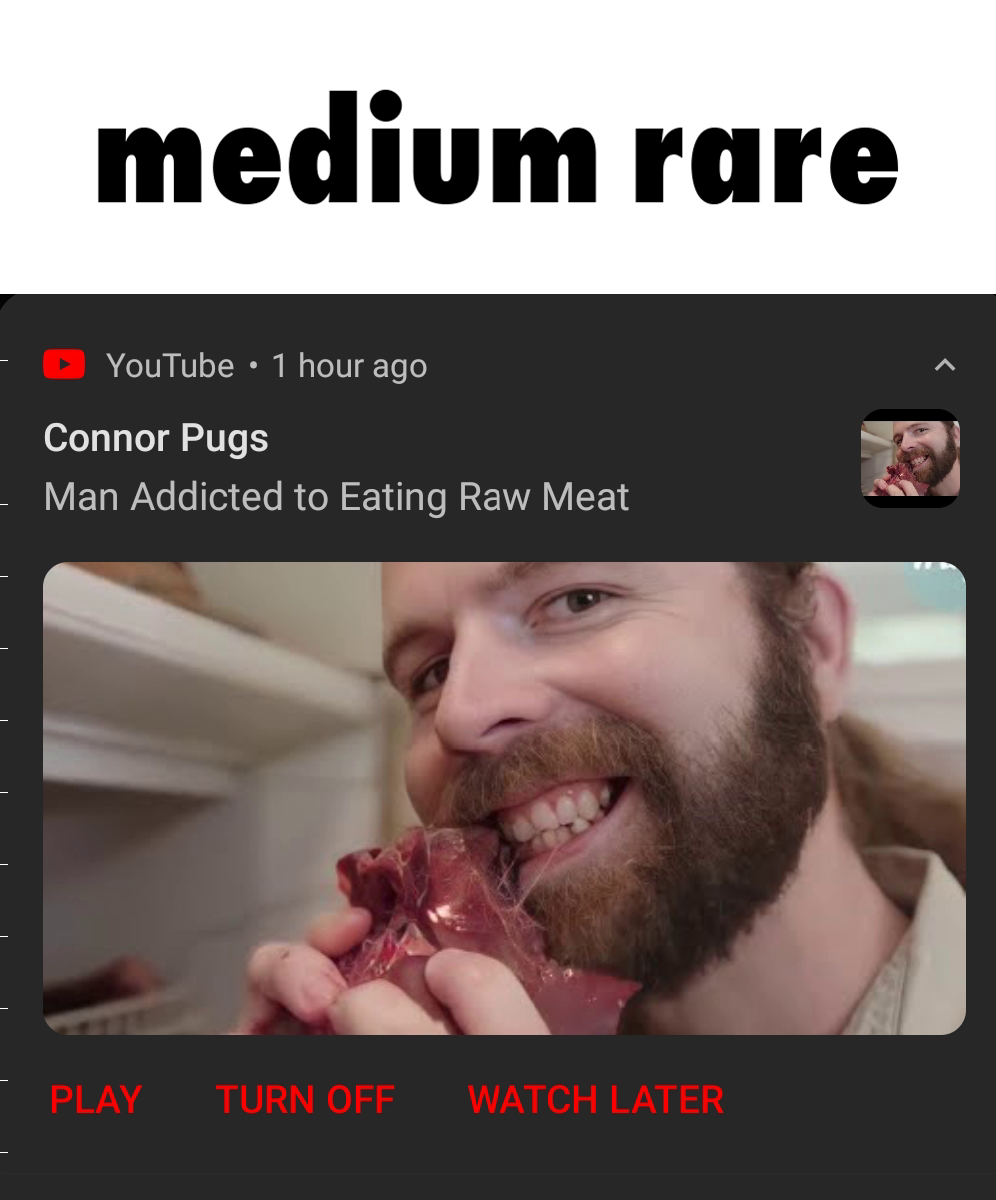Tap PLAY on the YouTube notification
The image size is (996, 1200).
[x=96, y=1100]
